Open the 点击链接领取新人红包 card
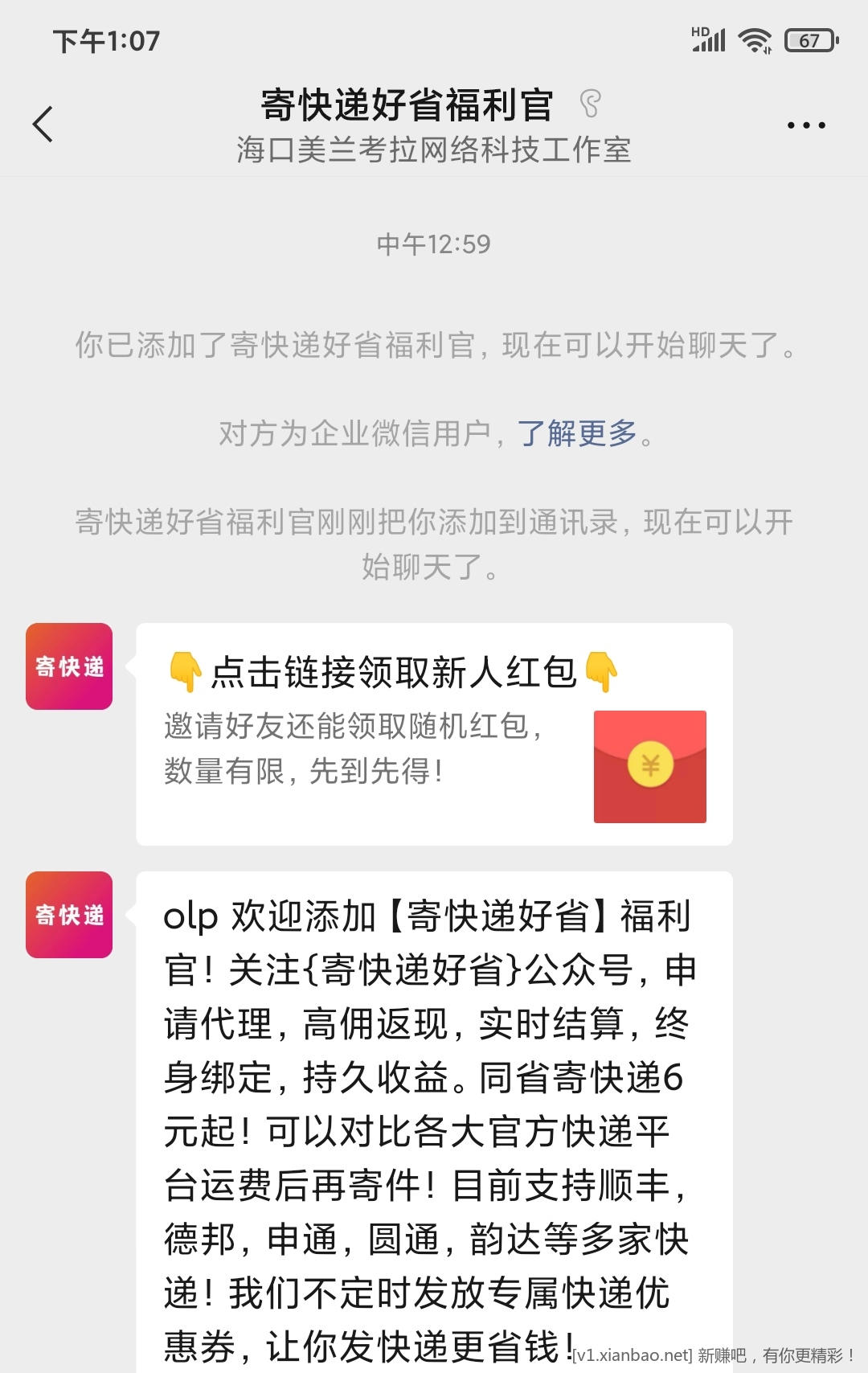Viewport: 868px width, 1373px height. click(x=434, y=734)
